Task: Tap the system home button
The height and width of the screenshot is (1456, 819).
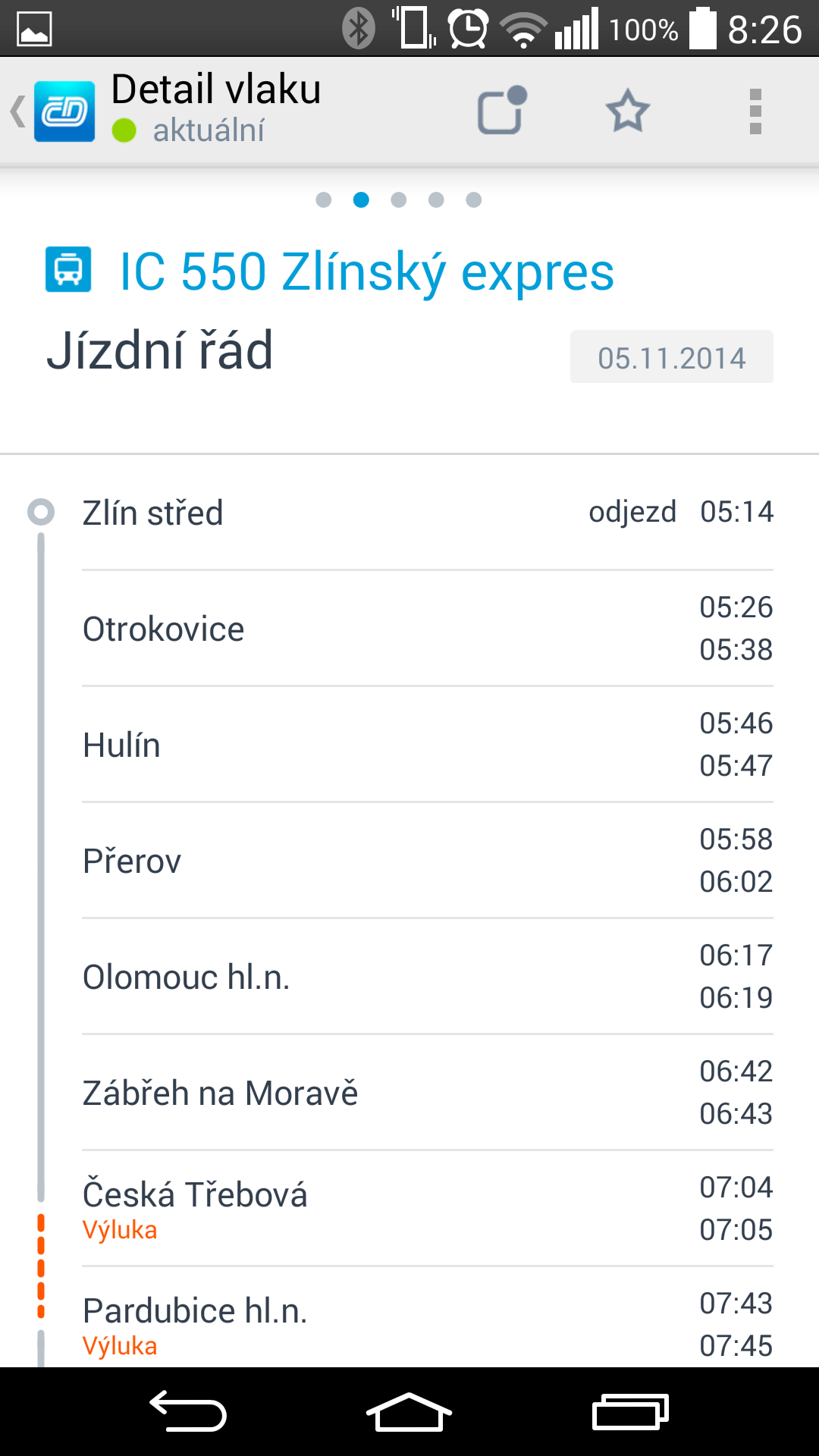Action: [409, 1412]
